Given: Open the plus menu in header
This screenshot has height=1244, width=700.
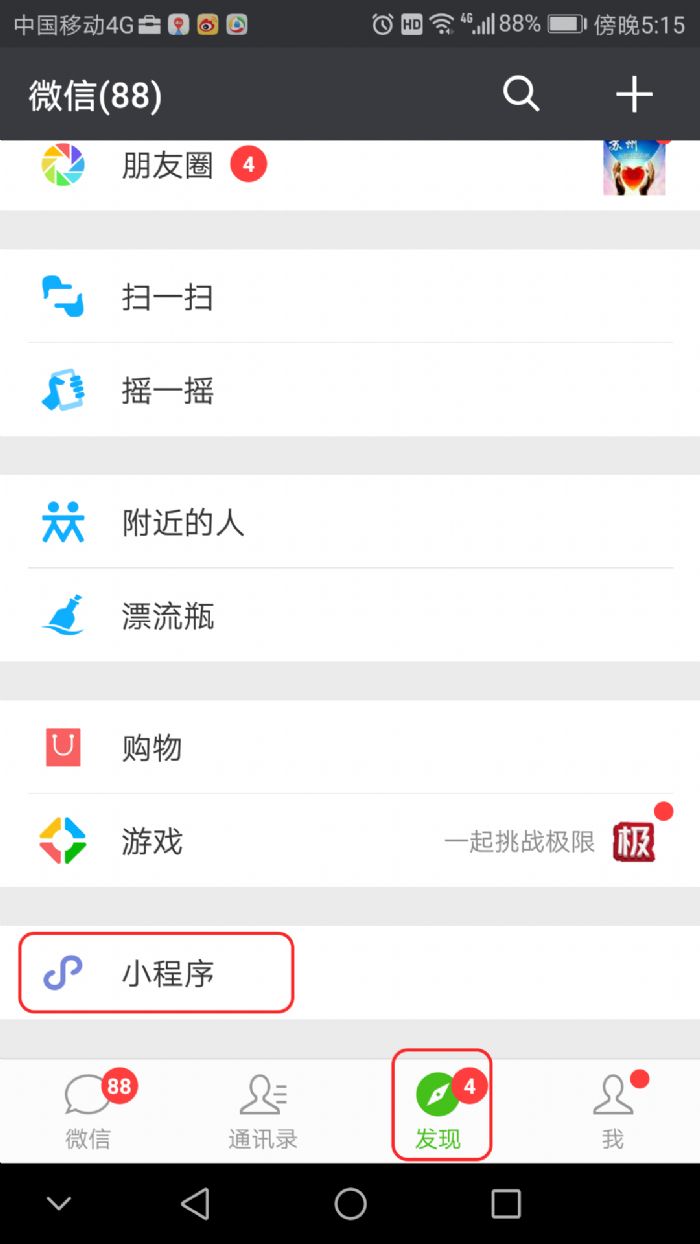Looking at the screenshot, I should click(634, 95).
